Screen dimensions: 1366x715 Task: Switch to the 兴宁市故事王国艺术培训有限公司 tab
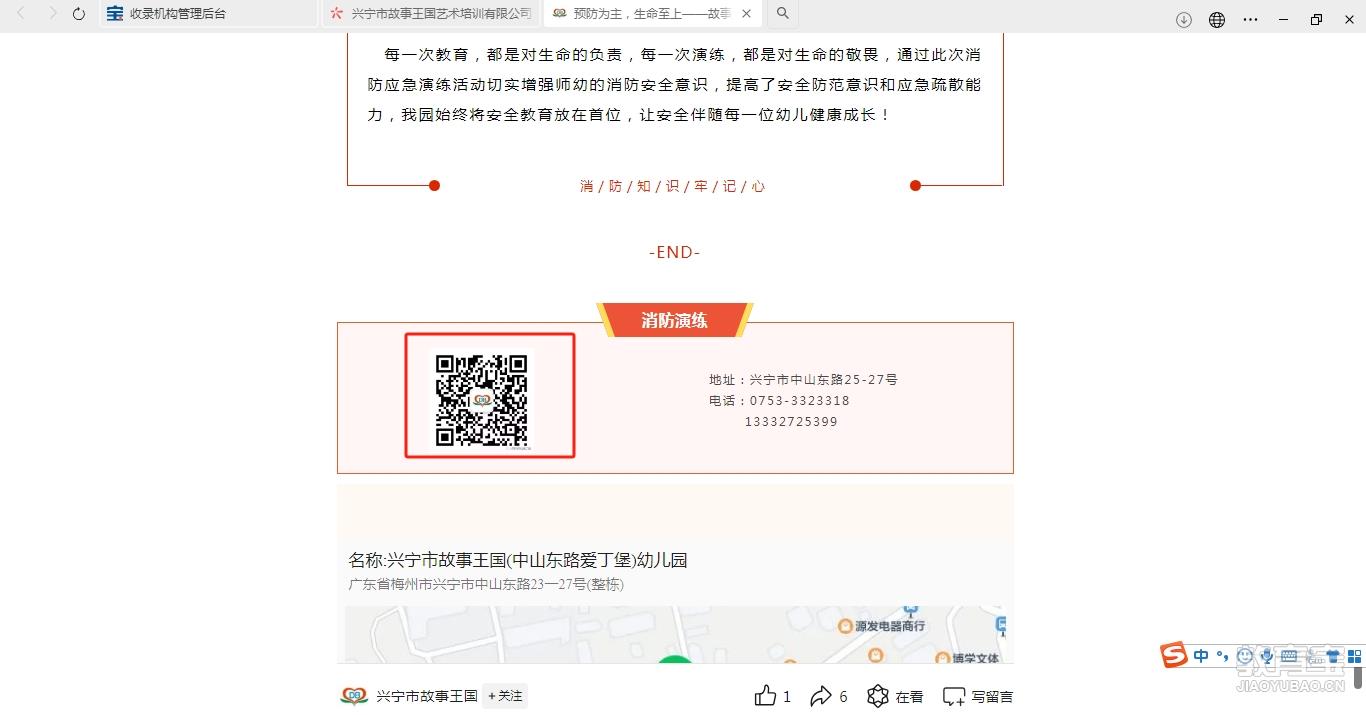click(440, 14)
